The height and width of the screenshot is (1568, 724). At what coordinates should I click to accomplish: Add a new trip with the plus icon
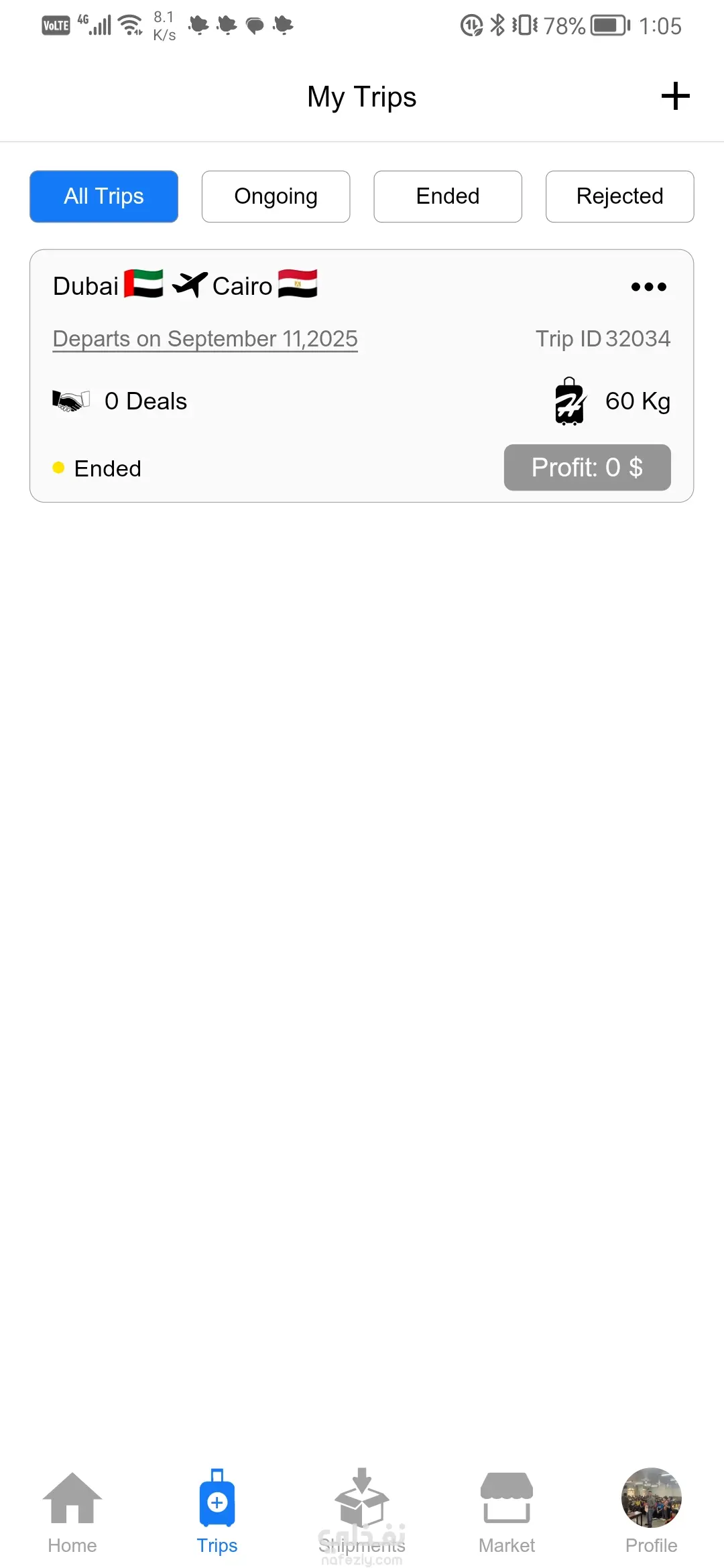pyautogui.click(x=675, y=96)
